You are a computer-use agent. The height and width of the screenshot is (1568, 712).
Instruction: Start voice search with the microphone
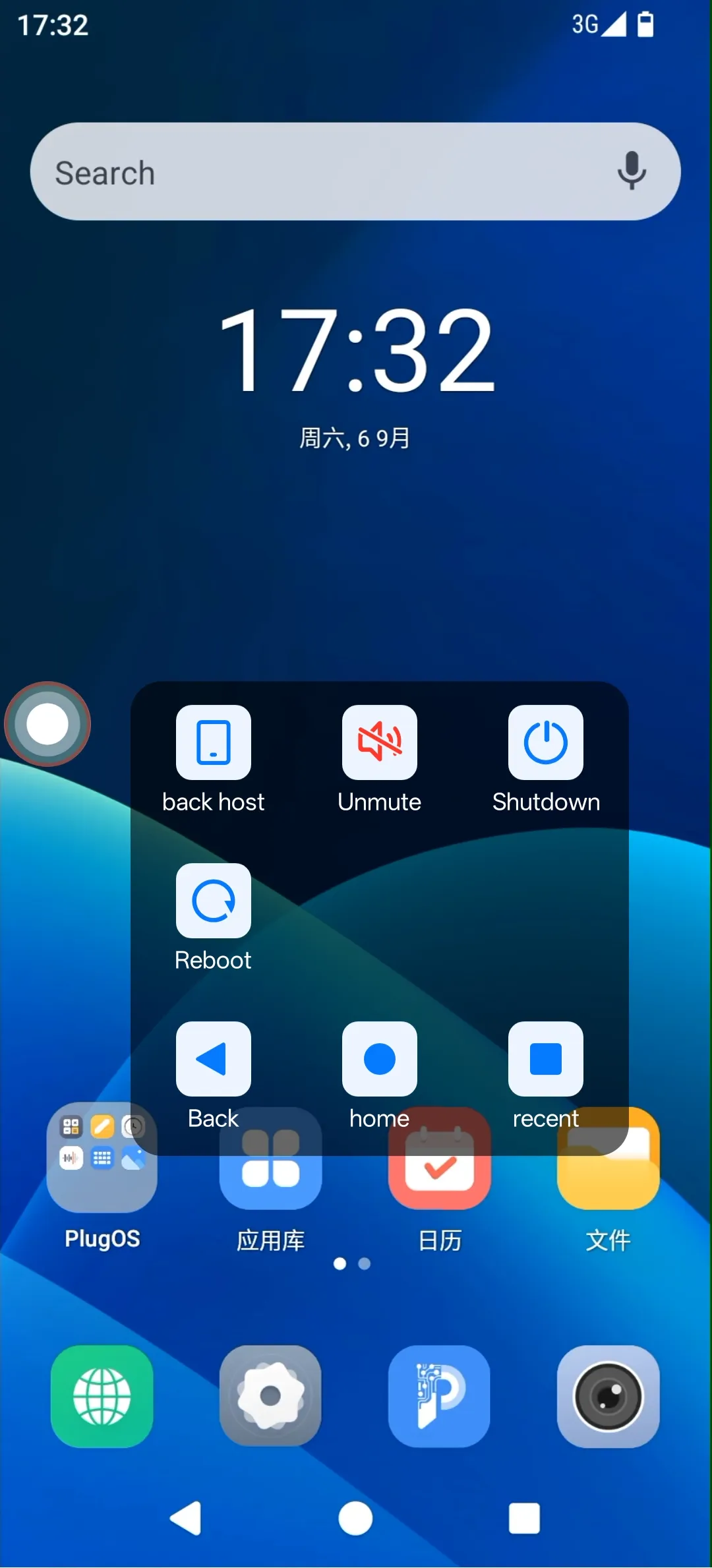[631, 171]
